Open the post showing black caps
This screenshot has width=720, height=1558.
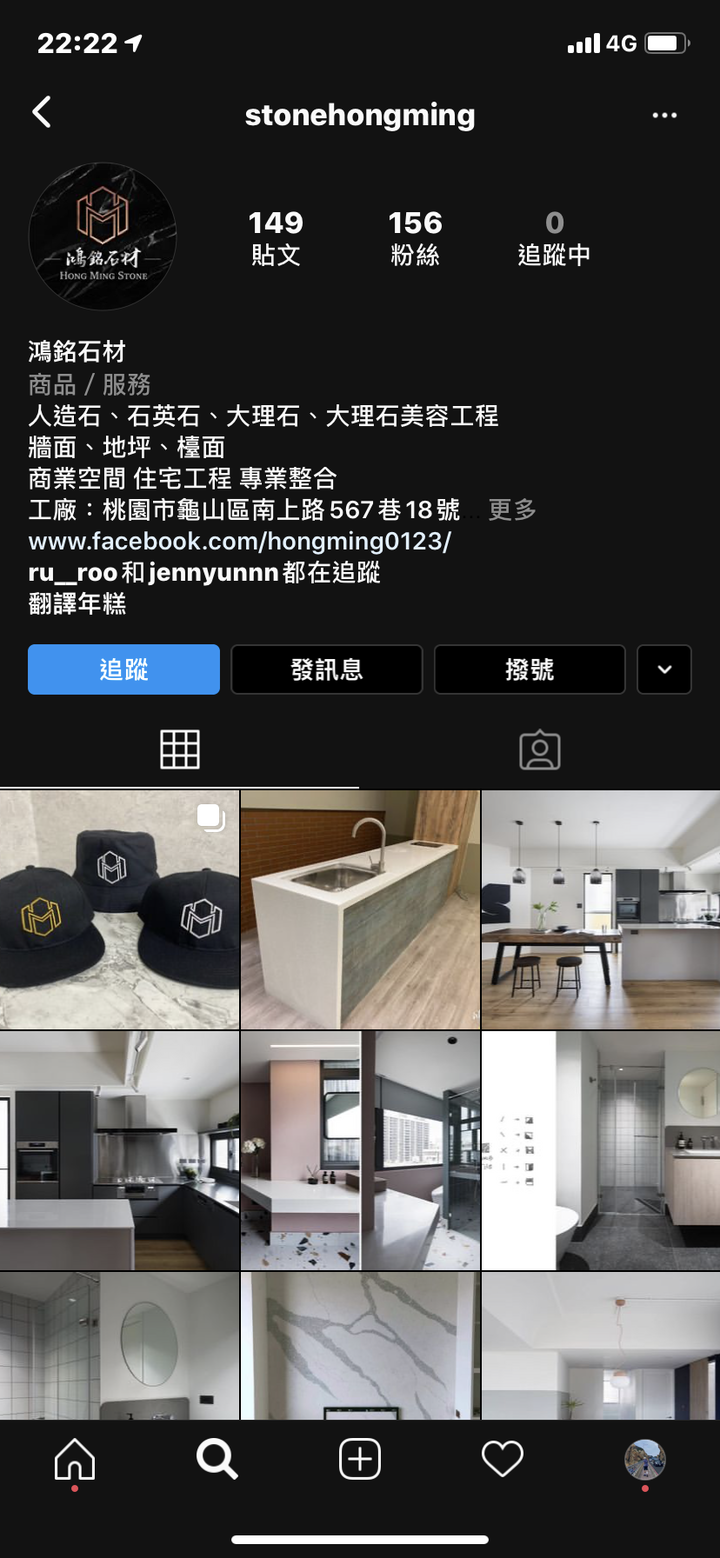[120, 909]
